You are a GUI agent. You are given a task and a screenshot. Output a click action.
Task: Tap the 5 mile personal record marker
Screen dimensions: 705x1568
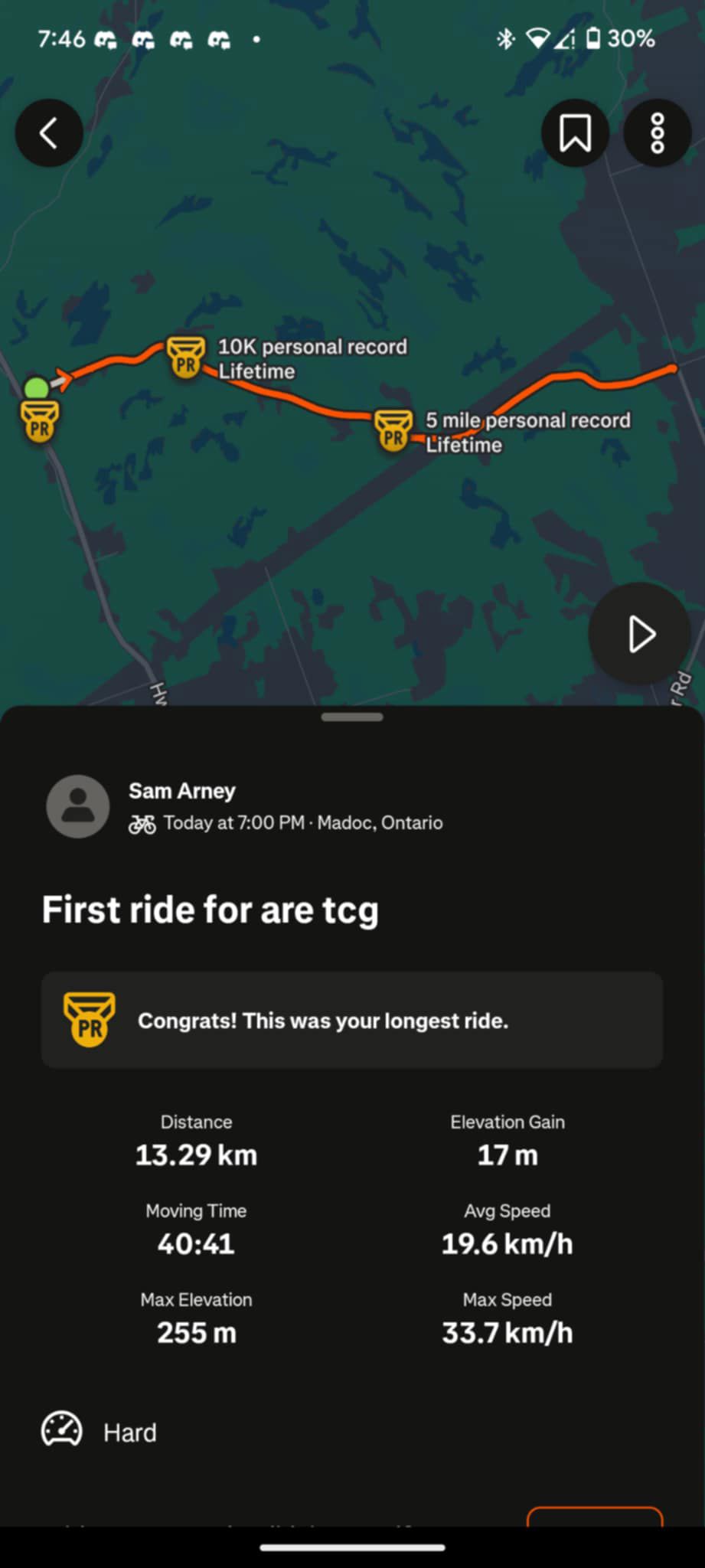(393, 431)
